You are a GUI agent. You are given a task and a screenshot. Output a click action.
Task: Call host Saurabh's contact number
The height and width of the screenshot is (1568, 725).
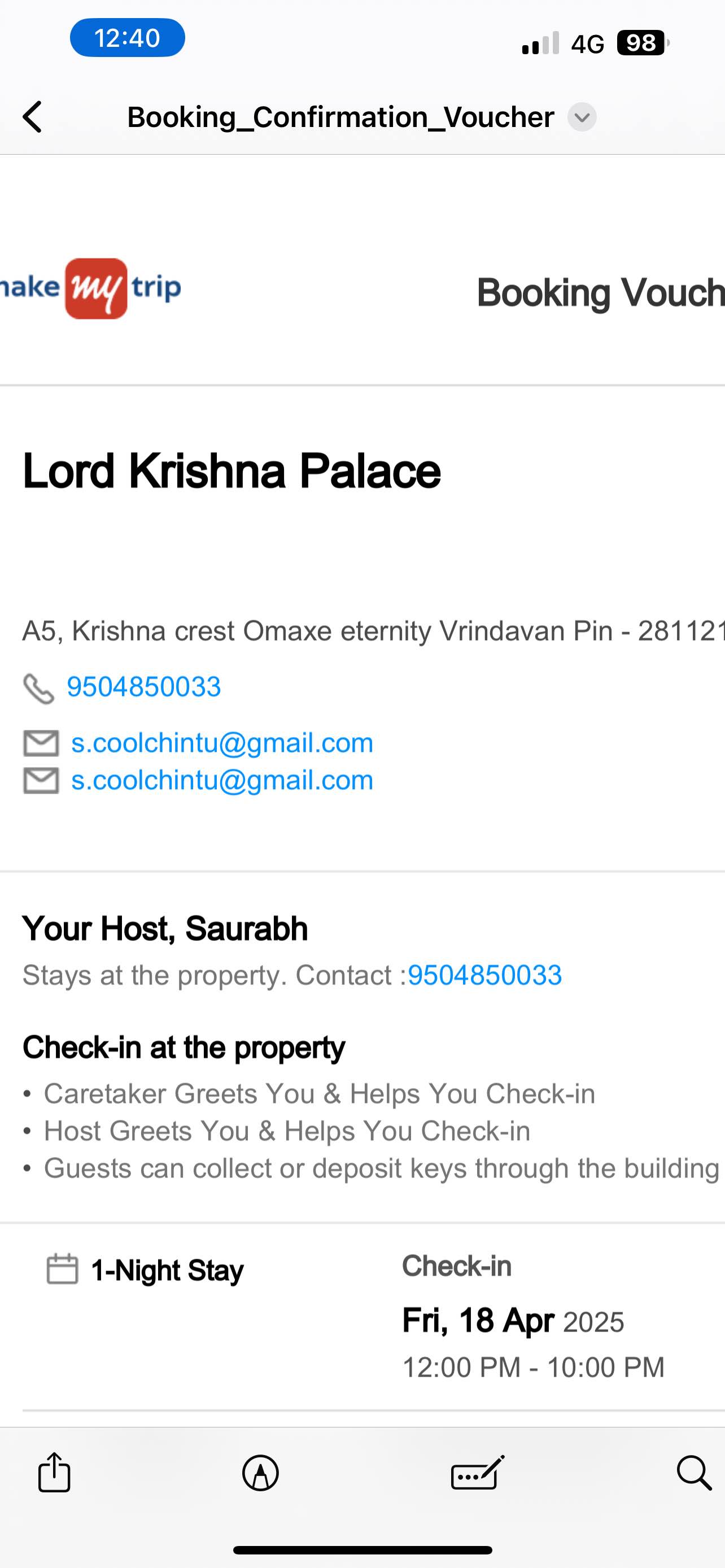[x=484, y=975]
